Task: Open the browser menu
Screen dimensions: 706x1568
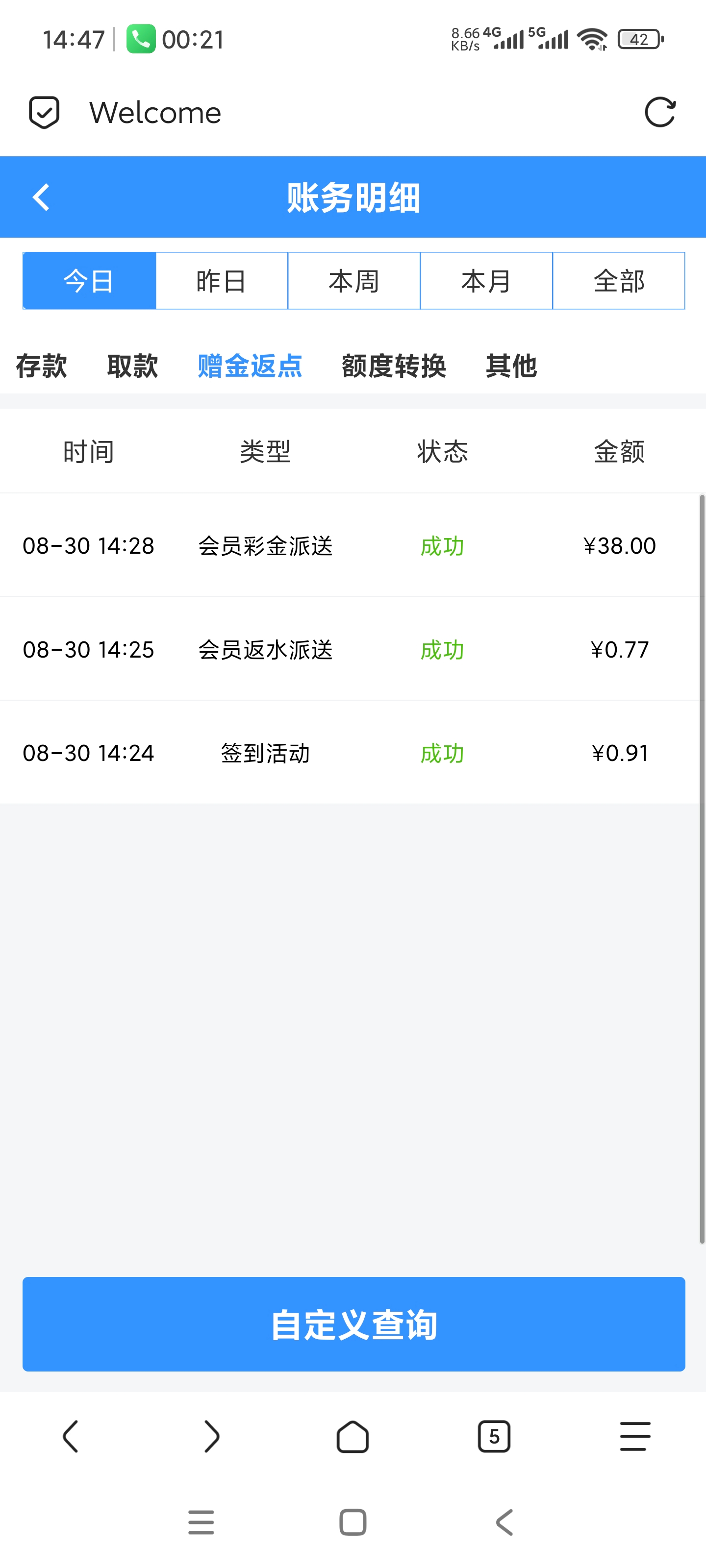Action: 635,1437
